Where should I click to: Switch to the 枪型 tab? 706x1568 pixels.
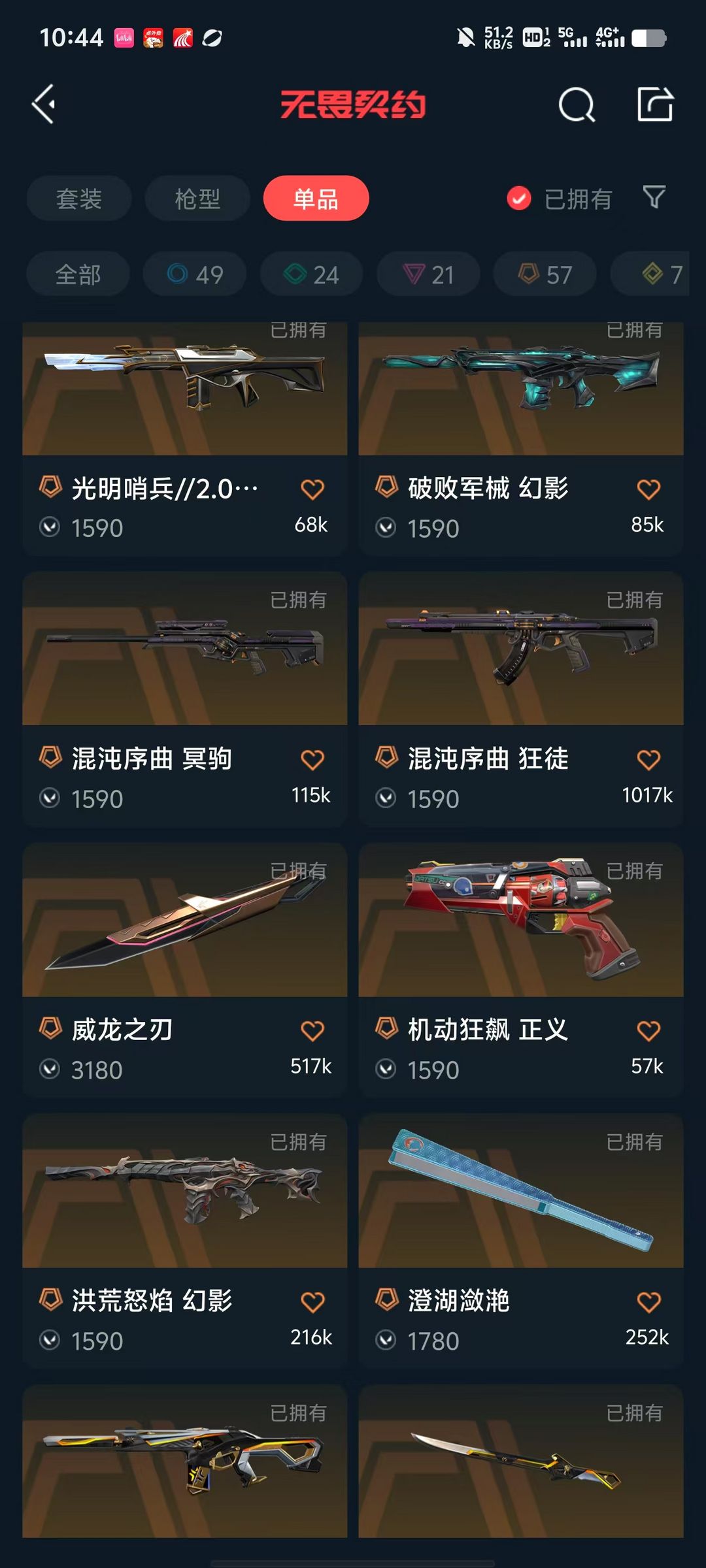point(197,199)
